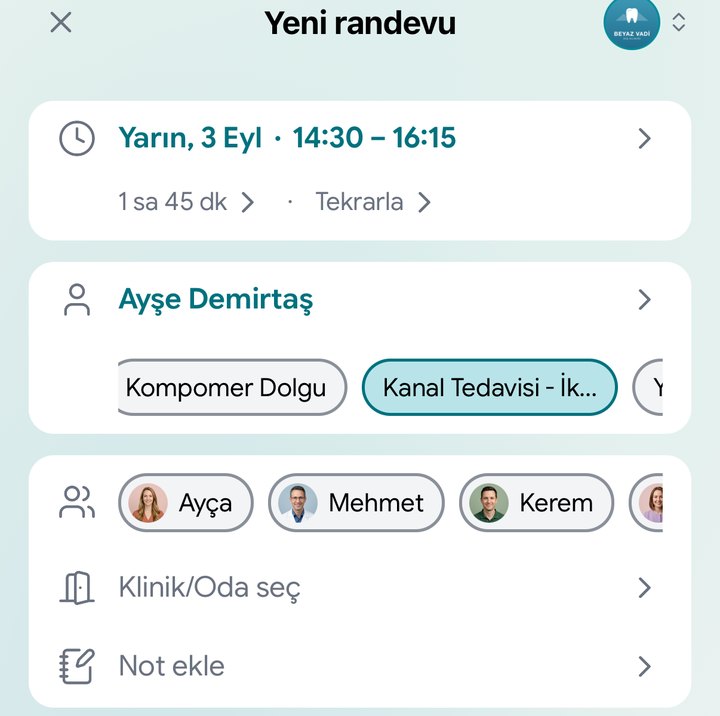This screenshot has height=716, width=720.
Task: Open the Tekrarla repeat options
Action: click(373, 202)
